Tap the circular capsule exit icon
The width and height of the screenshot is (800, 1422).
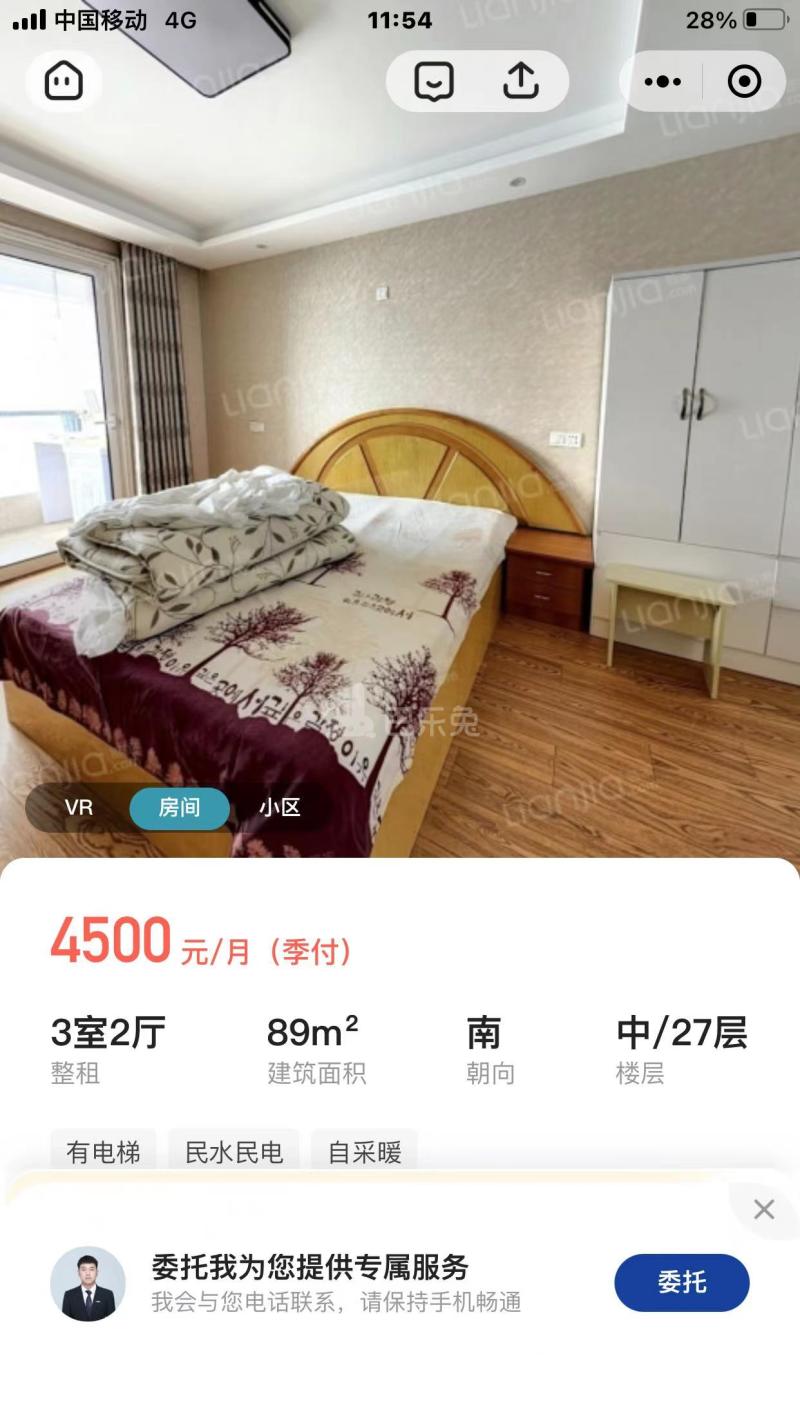point(745,81)
